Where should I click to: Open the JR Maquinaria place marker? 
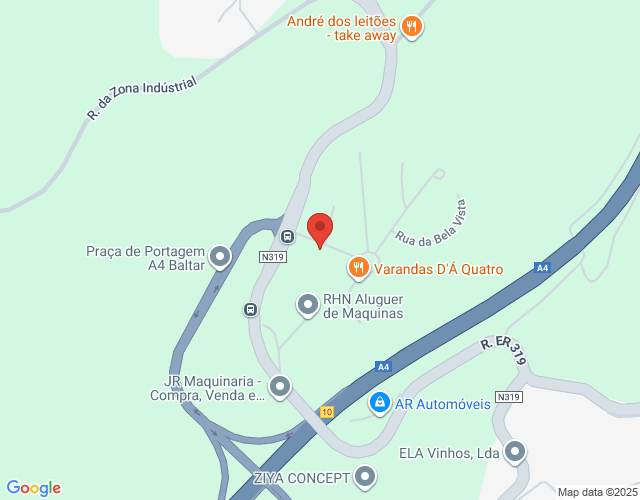coord(280,386)
